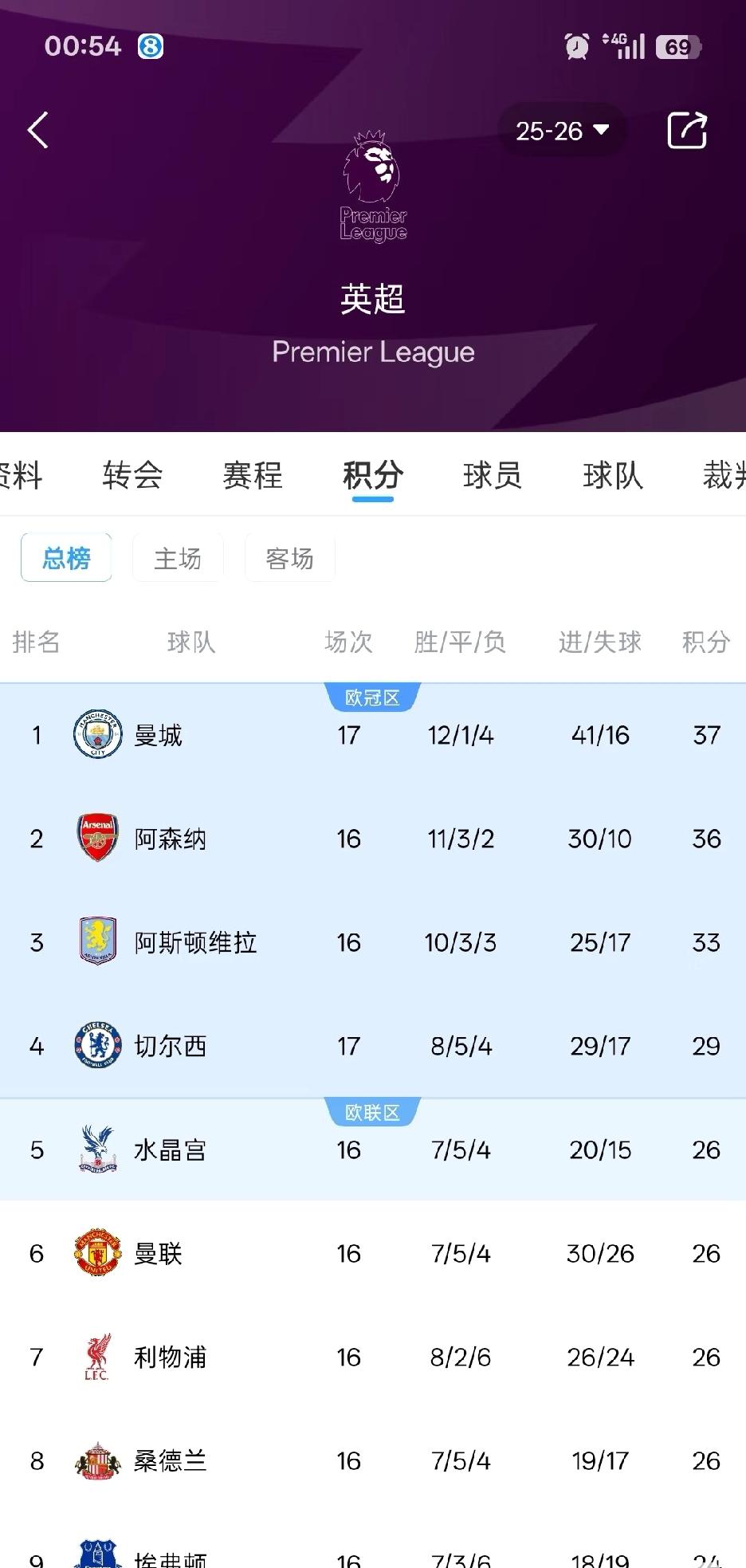Tap the back arrow at top left
Screen dimensions: 746x1568
pos(37,130)
